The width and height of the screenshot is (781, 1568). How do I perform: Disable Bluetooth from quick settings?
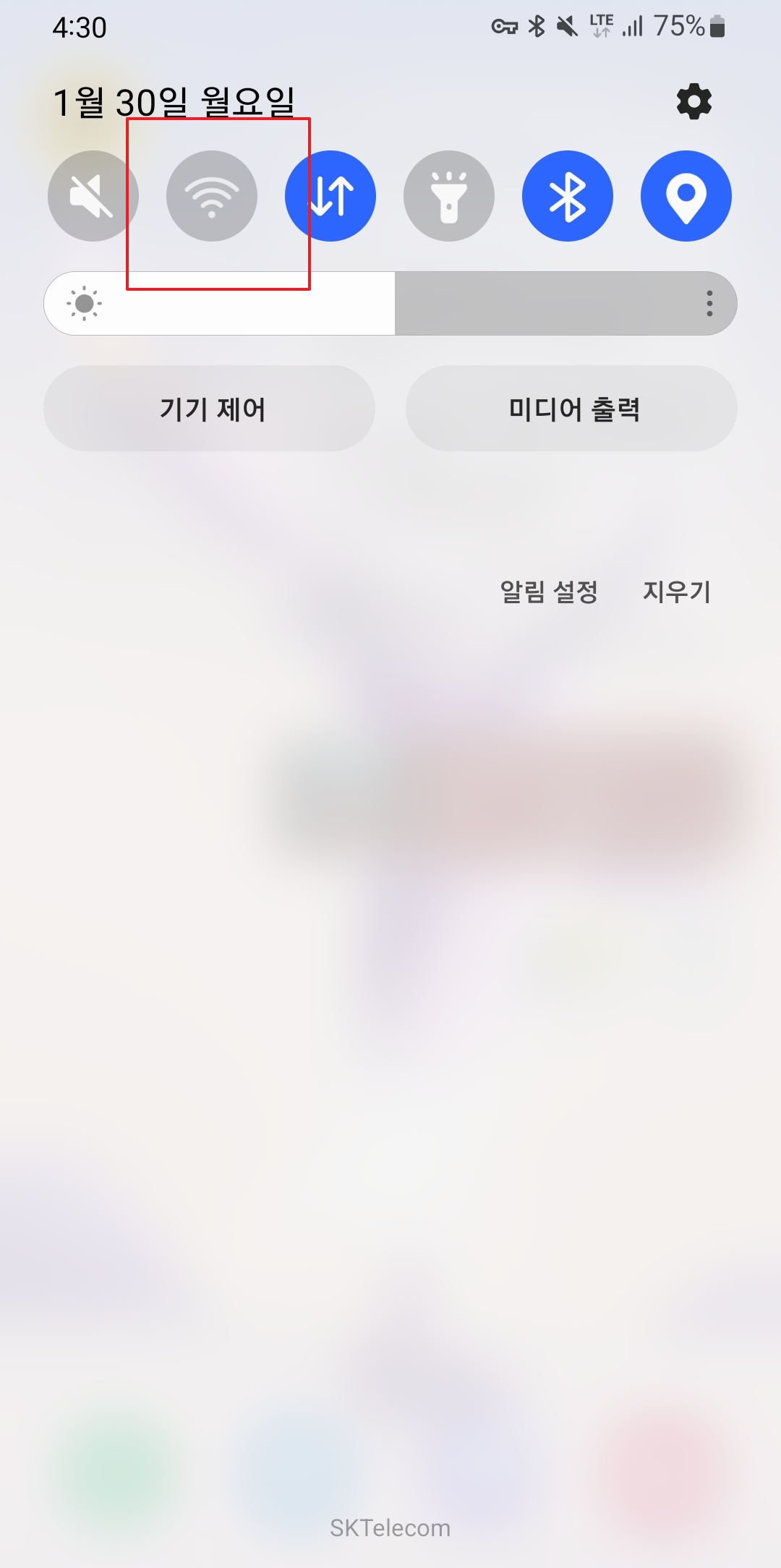pos(566,195)
